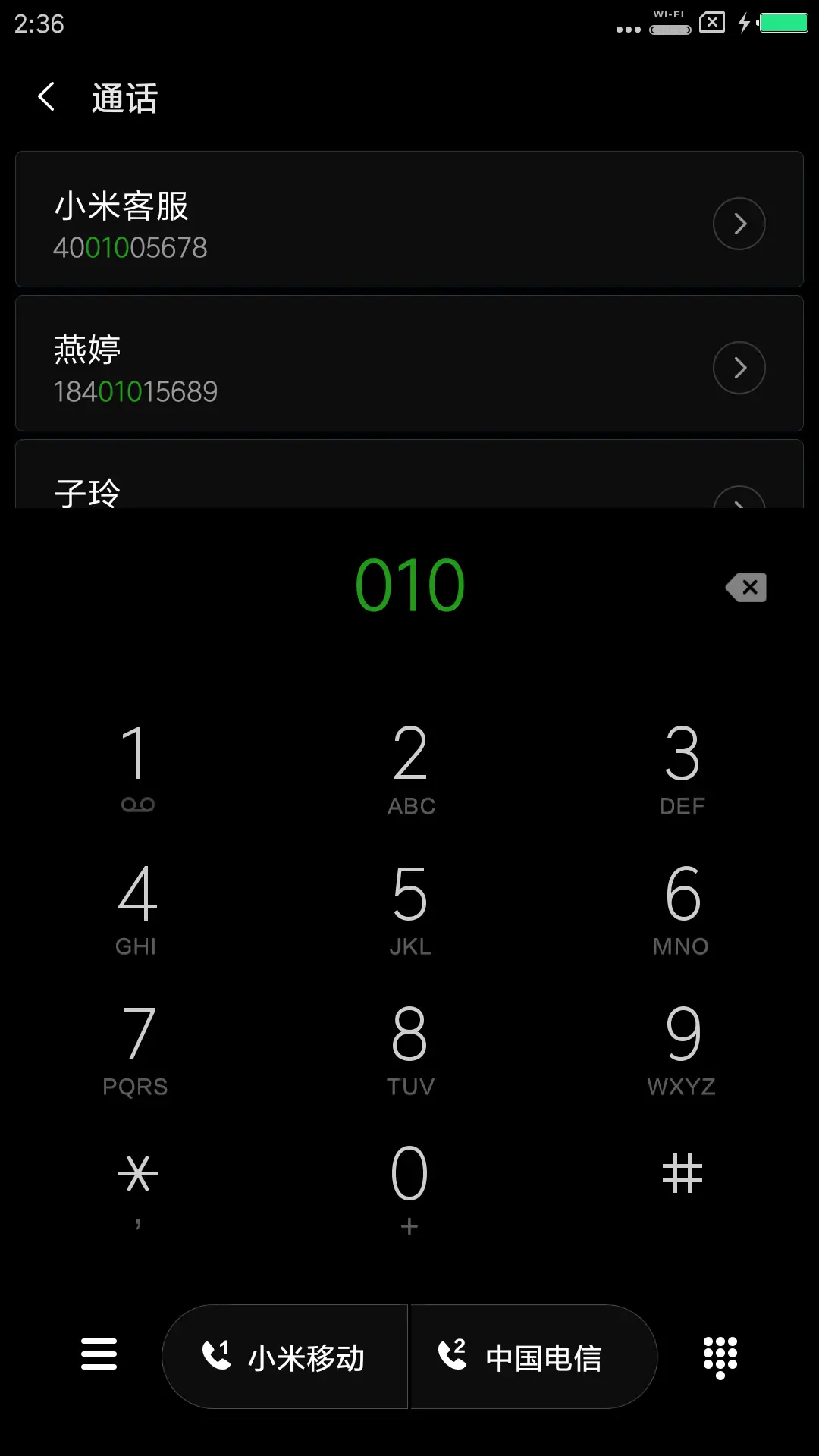Viewport: 819px width, 1456px height.
Task: Tap the SIM 1 phone icon
Action: pos(216,1357)
